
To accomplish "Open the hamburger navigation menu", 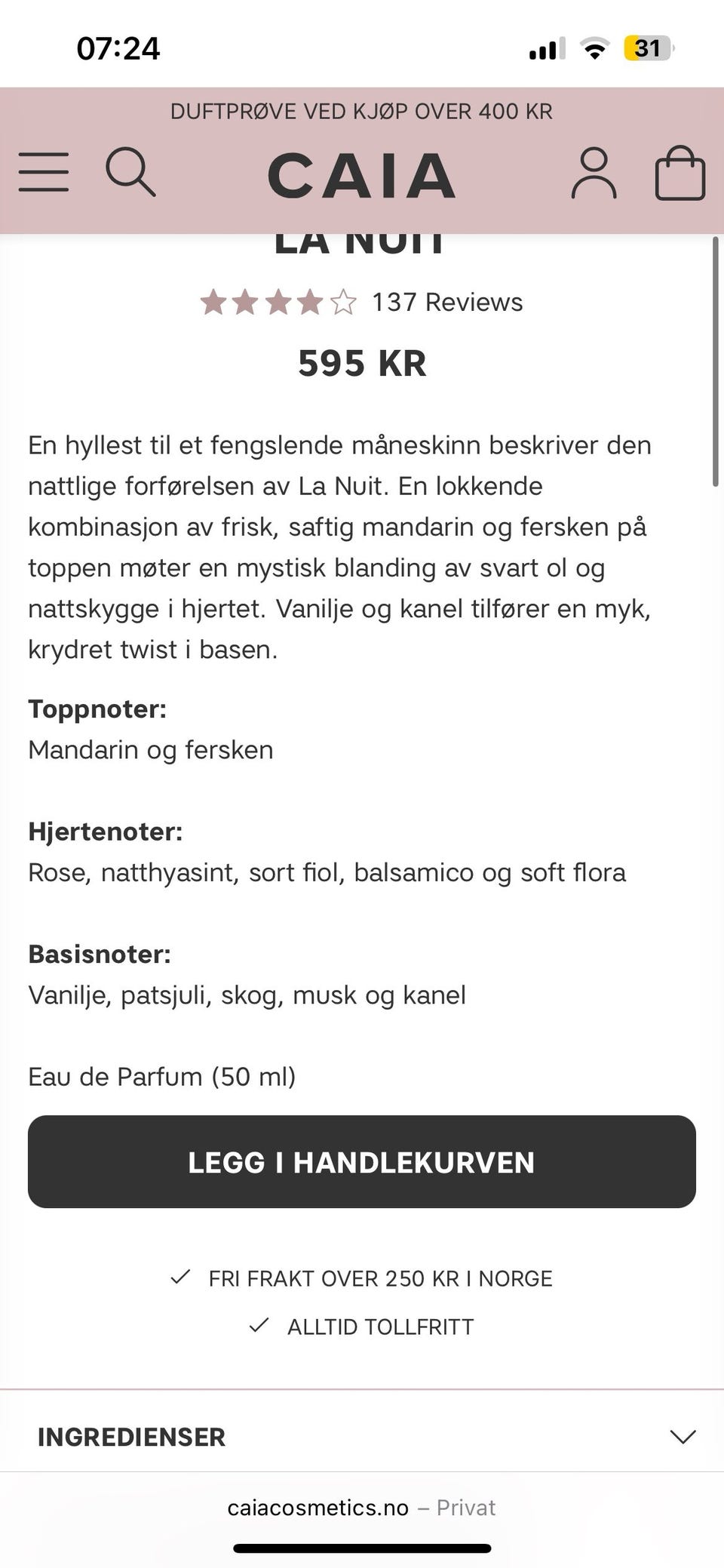I will pyautogui.click(x=43, y=172).
